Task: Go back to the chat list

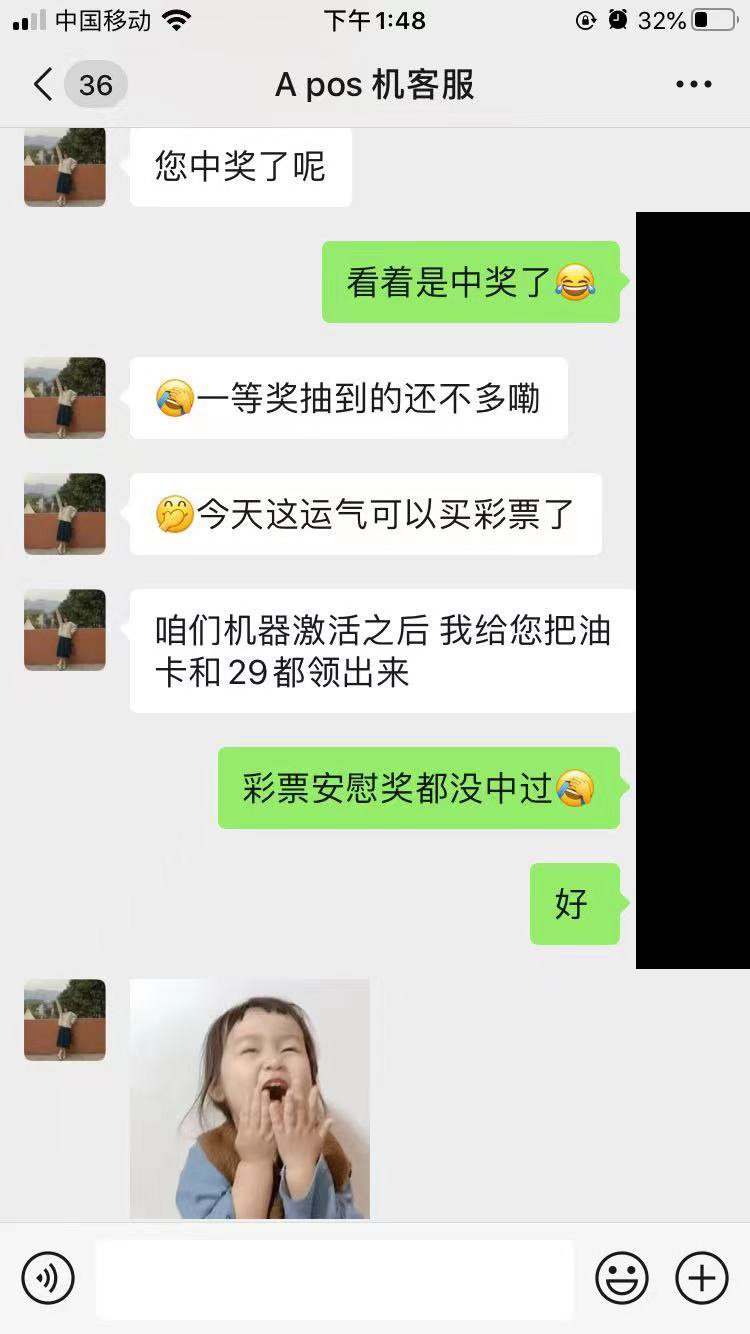Action: click(44, 85)
